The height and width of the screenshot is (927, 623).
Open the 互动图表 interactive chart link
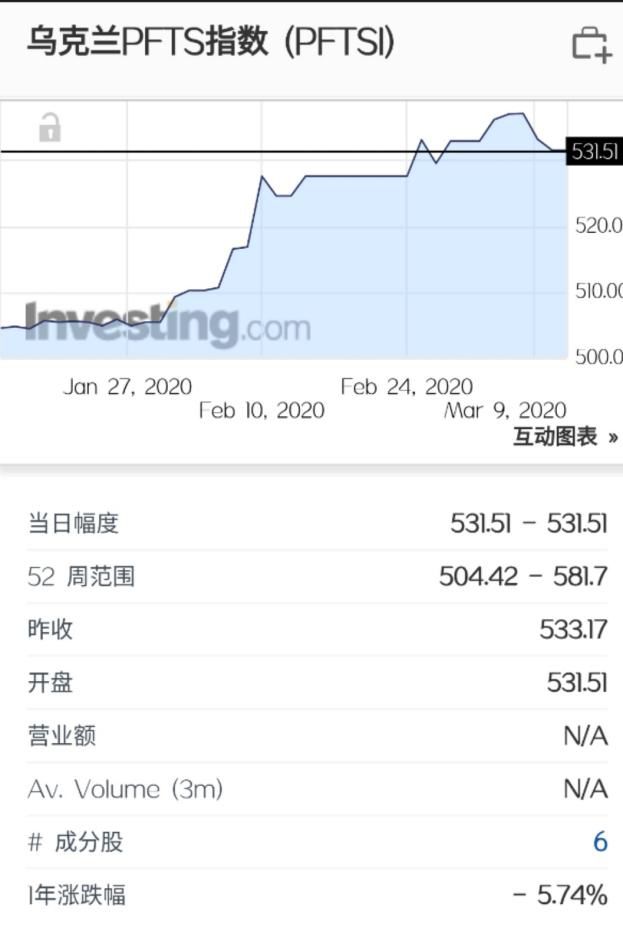(565, 437)
